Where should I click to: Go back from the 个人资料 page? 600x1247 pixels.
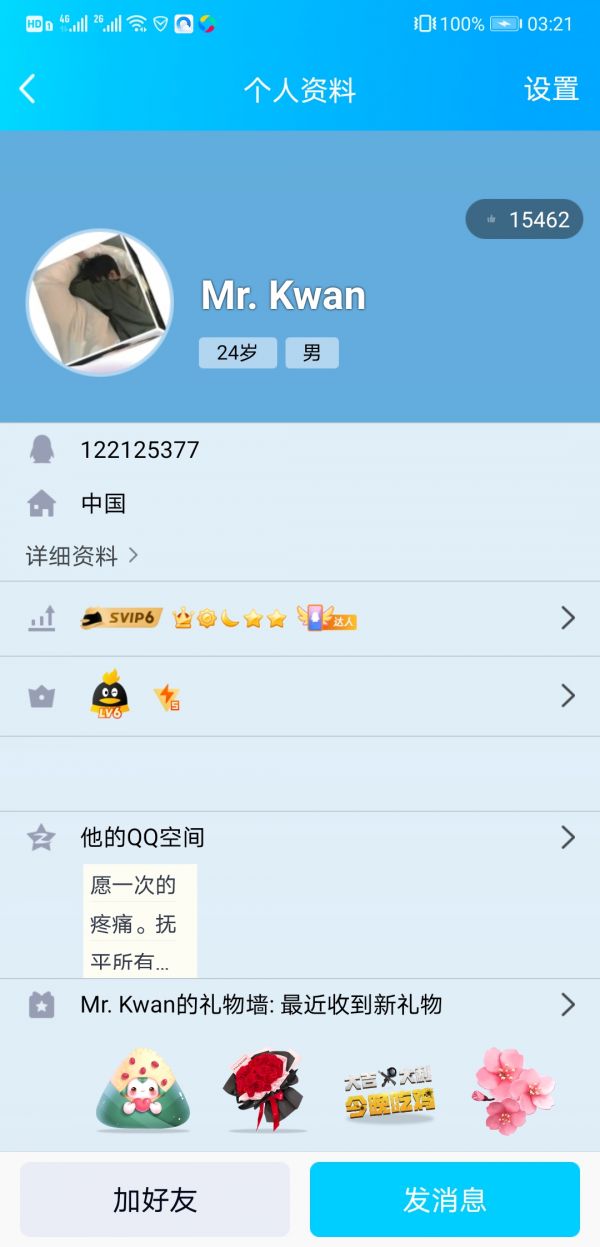pos(28,89)
